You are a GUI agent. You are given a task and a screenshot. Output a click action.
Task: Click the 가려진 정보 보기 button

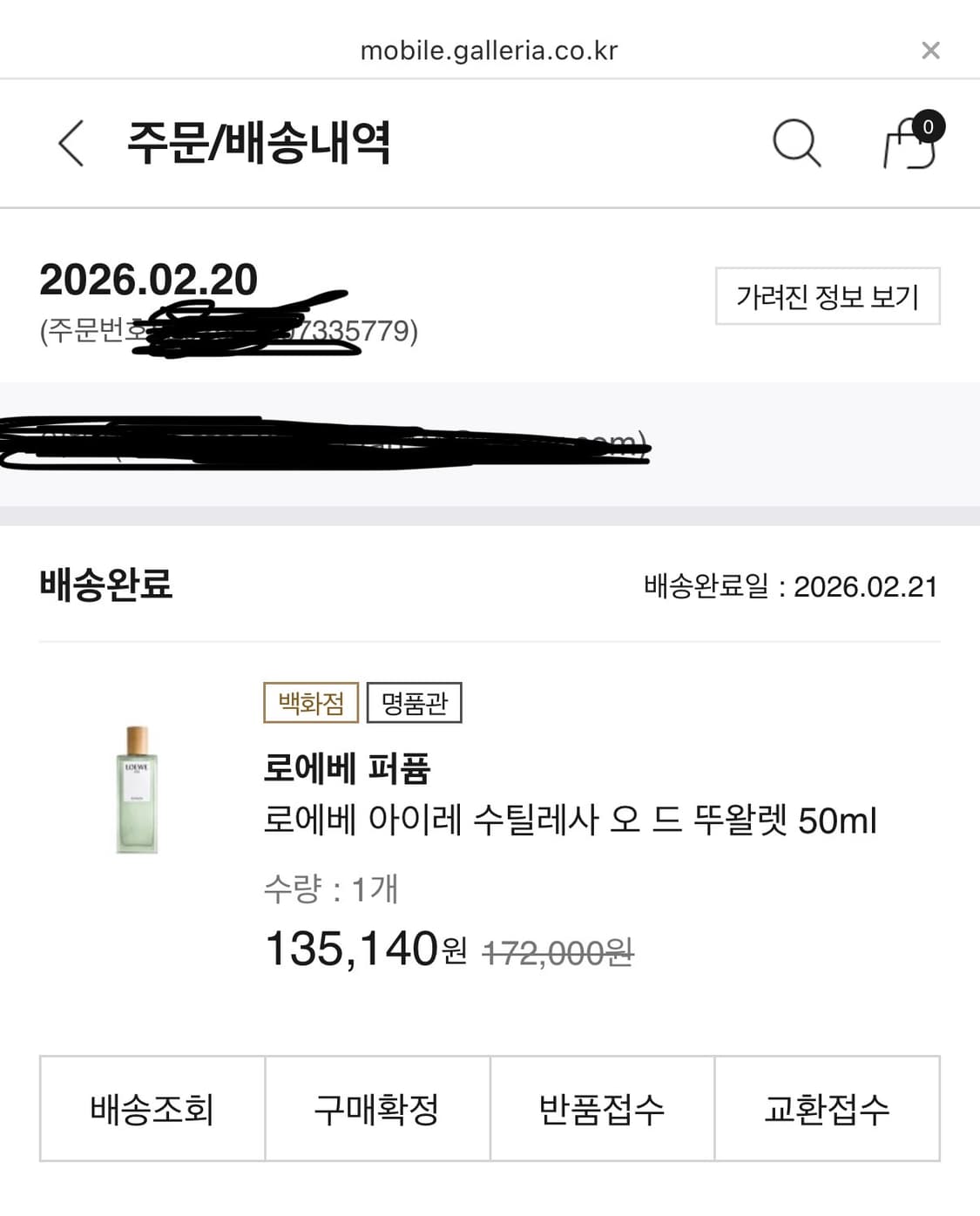pos(826,297)
